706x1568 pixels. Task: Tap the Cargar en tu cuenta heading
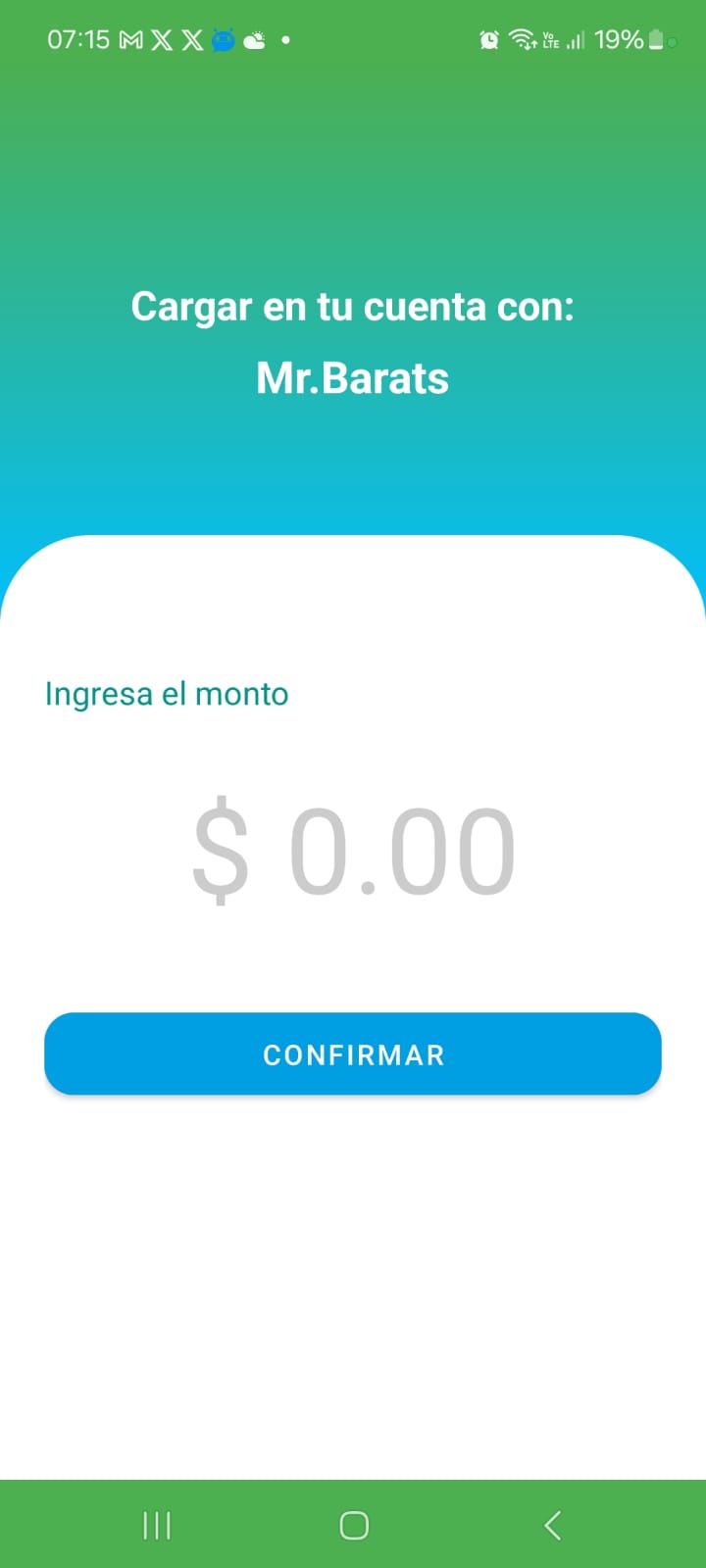(352, 306)
